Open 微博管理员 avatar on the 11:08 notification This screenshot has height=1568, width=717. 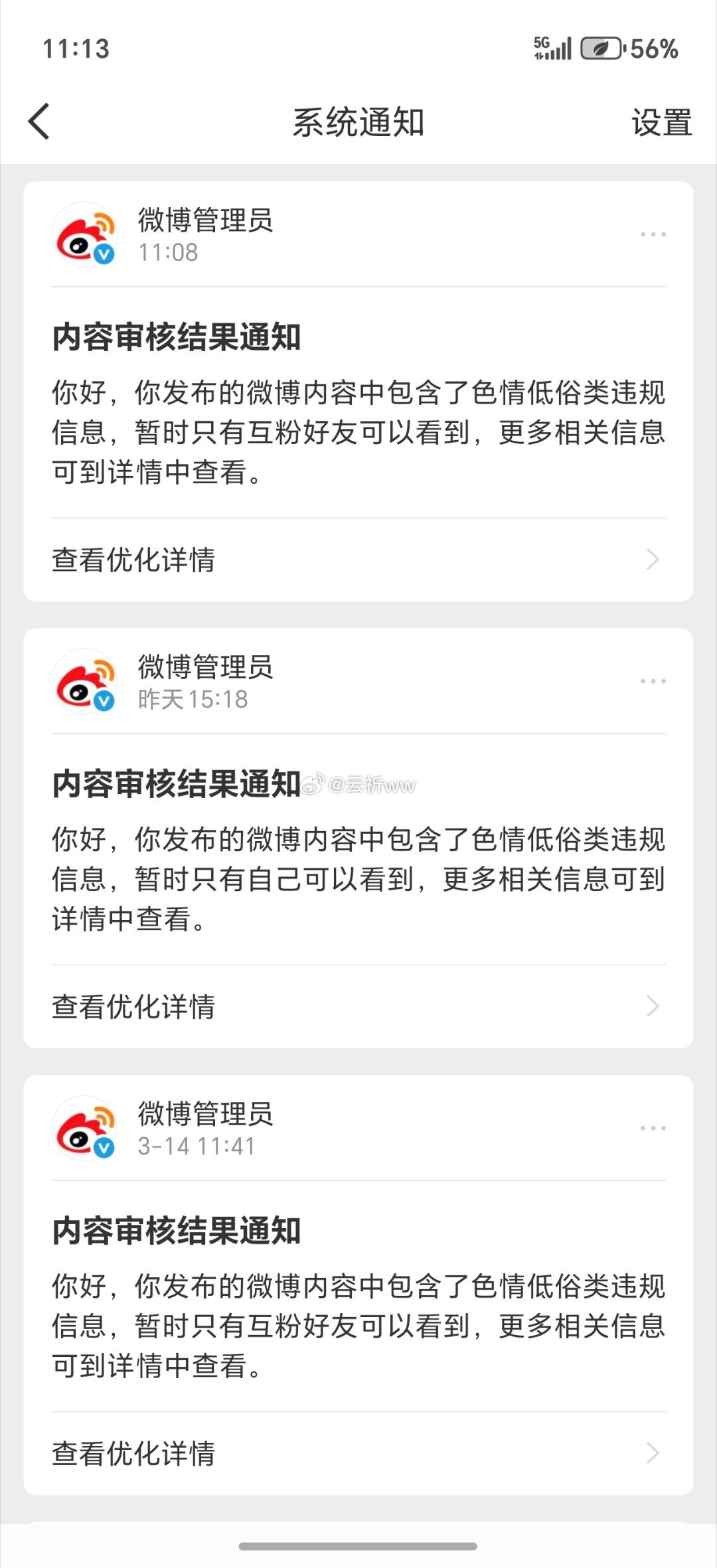85,235
